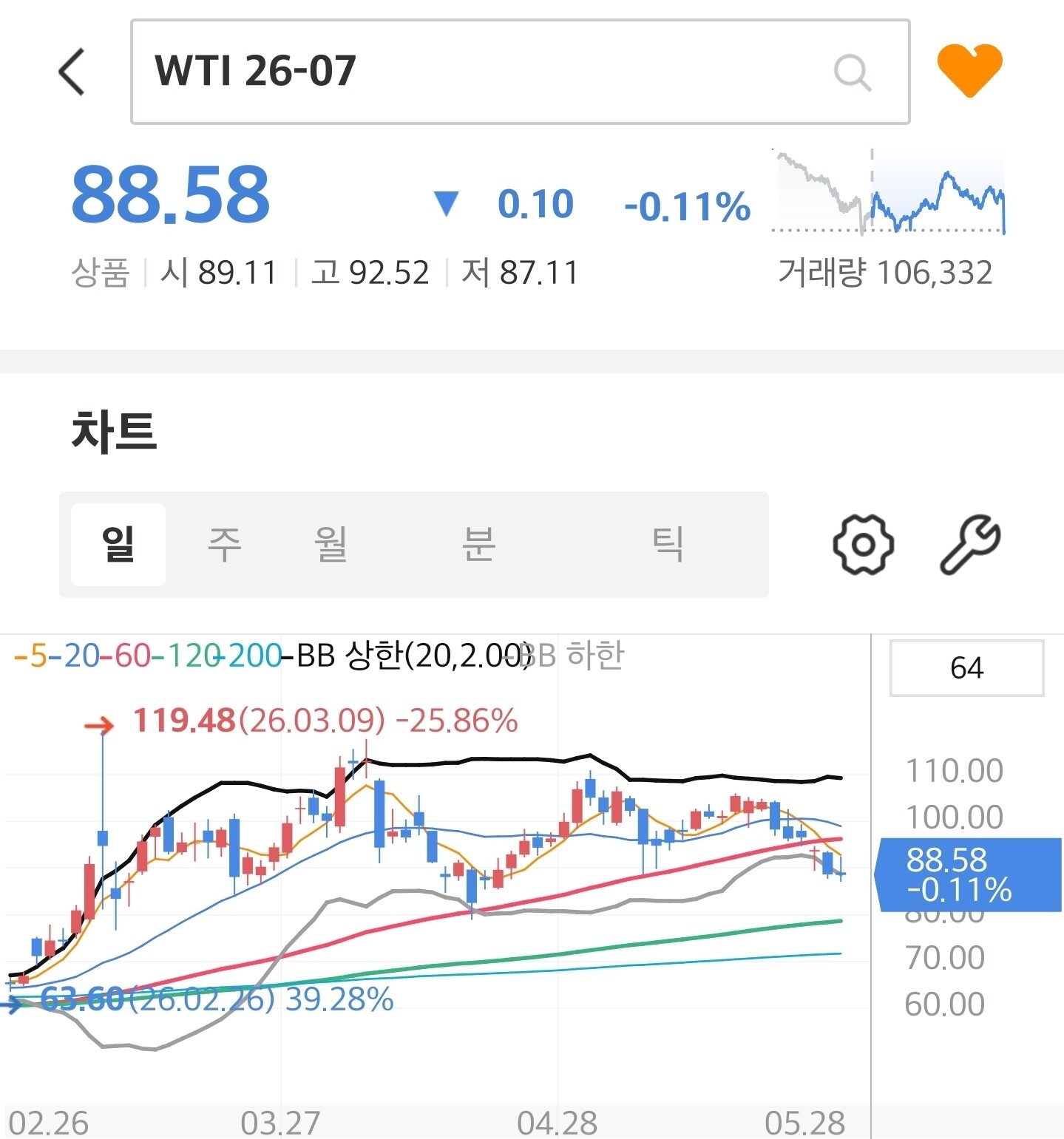This screenshot has height=1139, width=1064.
Task: Select the 일 daily chart tab
Action: [118, 544]
